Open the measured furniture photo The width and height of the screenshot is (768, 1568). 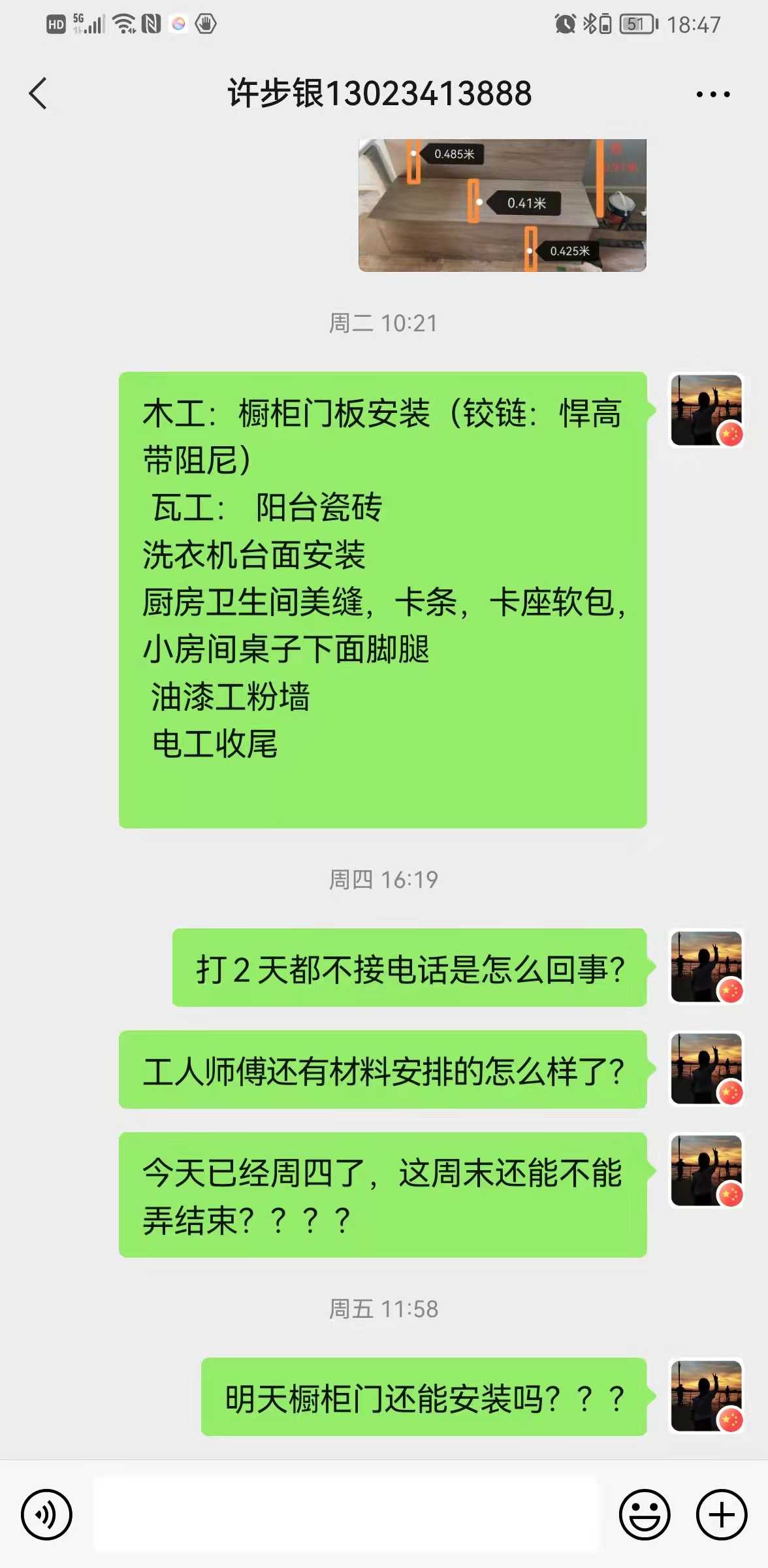click(502, 204)
